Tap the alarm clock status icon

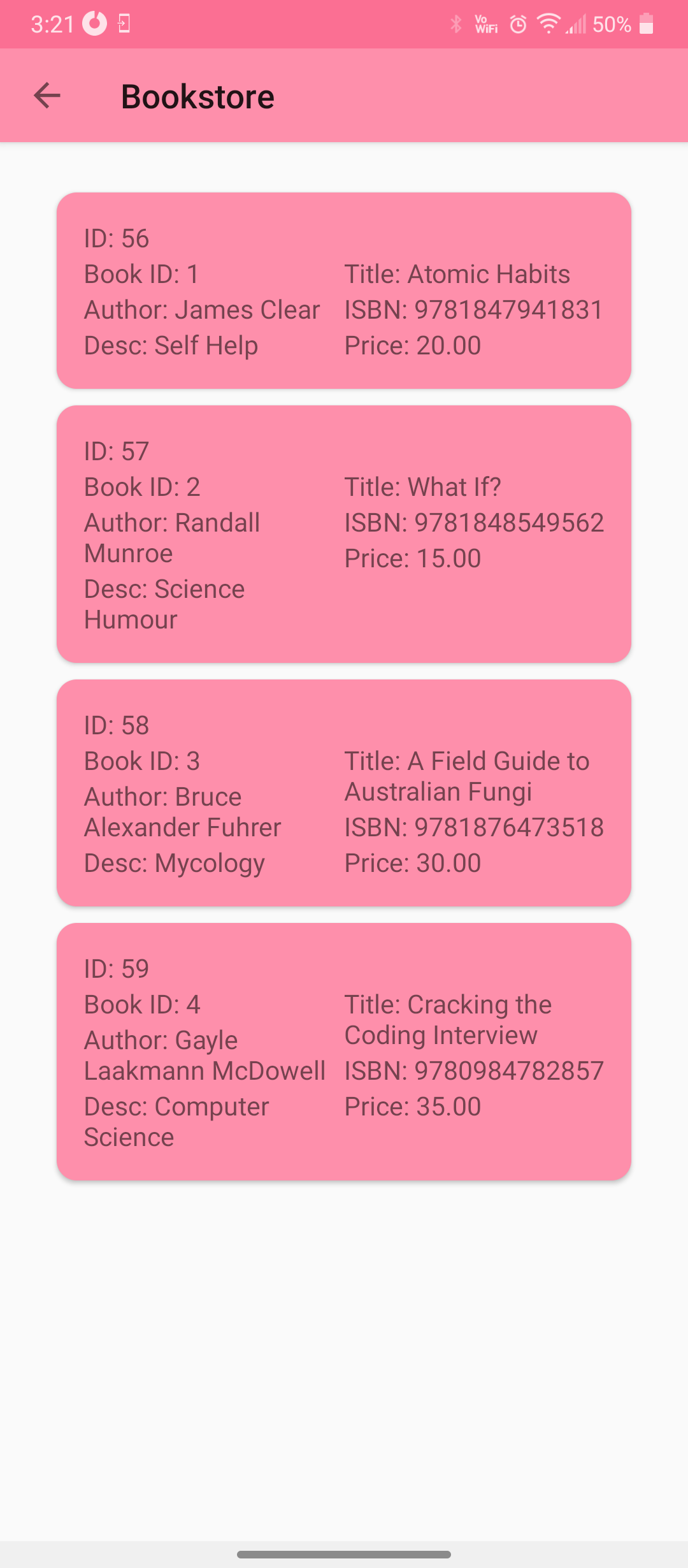(x=517, y=24)
